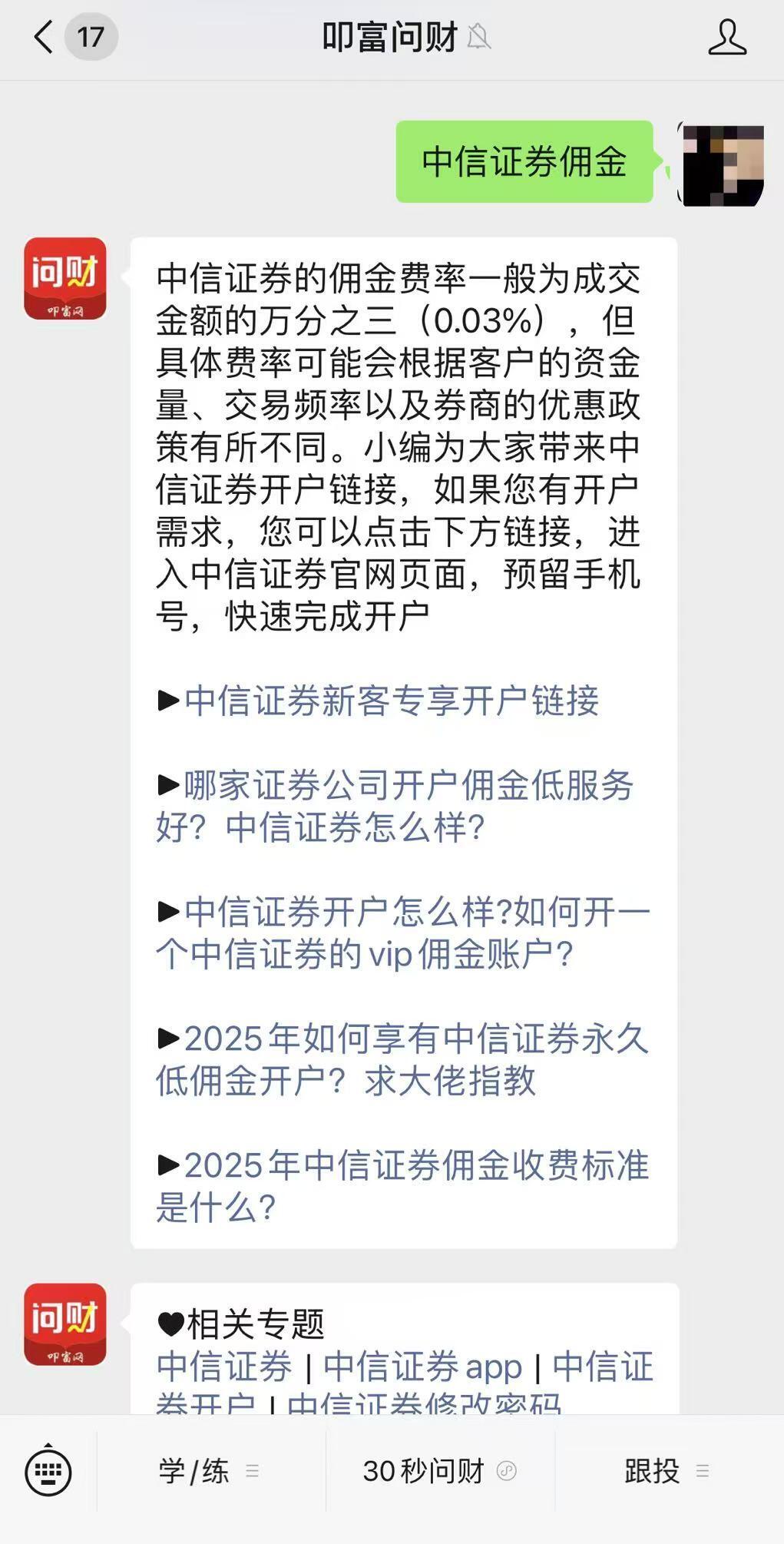
Task: Open 中信证券新客专享开户链接
Action: (392, 701)
